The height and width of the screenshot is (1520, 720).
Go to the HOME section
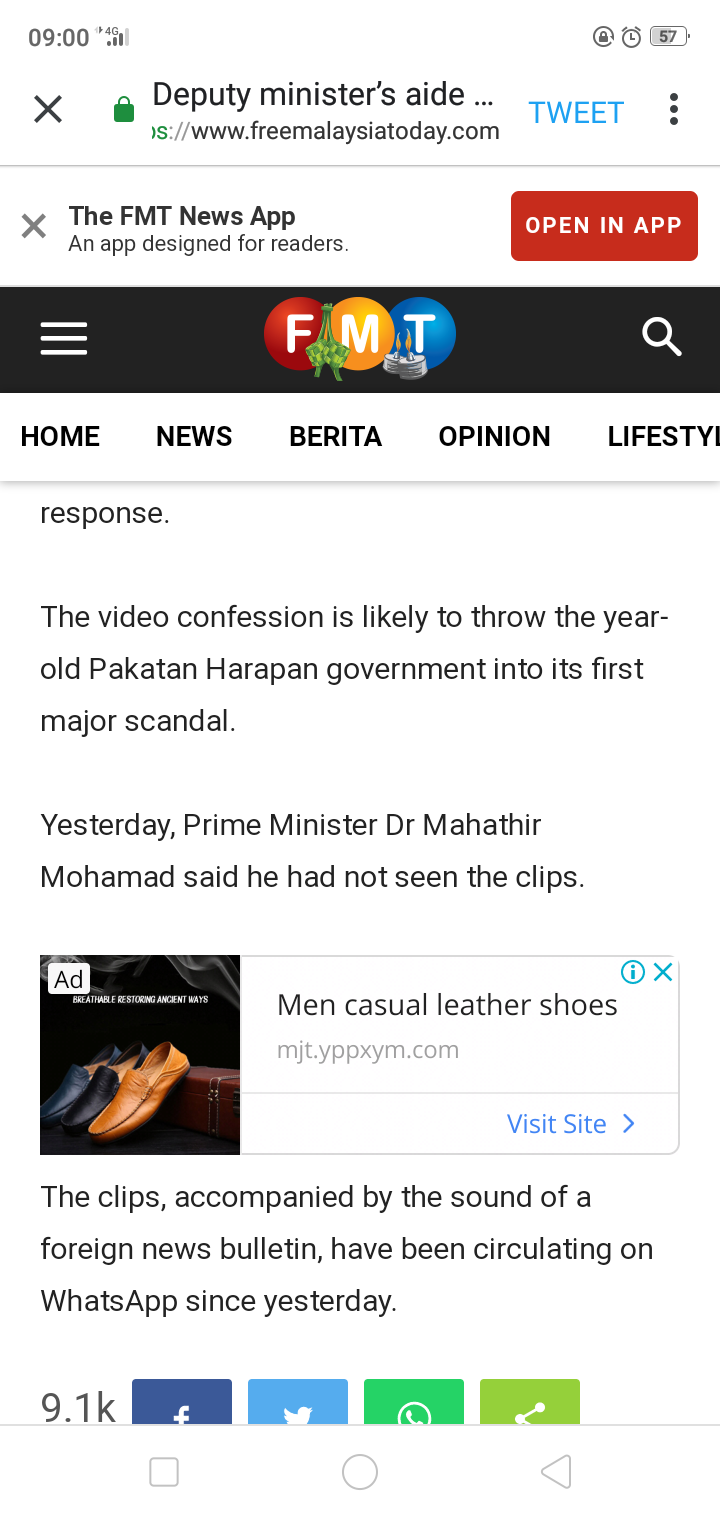point(60,437)
